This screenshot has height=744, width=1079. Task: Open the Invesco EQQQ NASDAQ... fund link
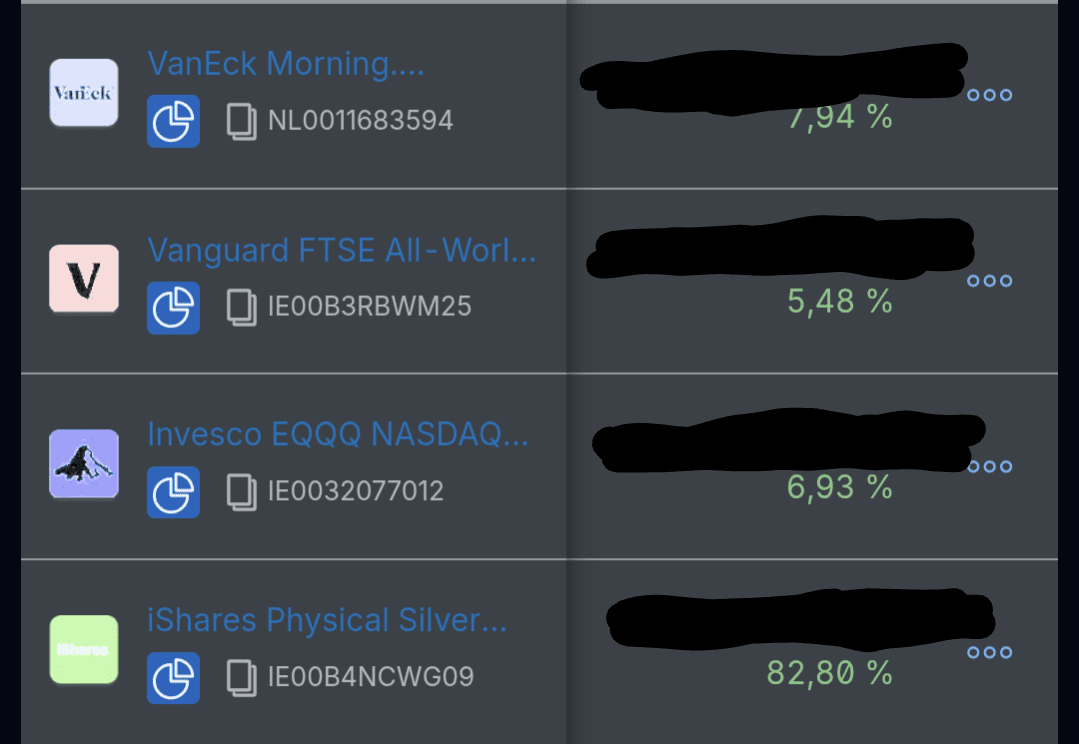[337, 435]
